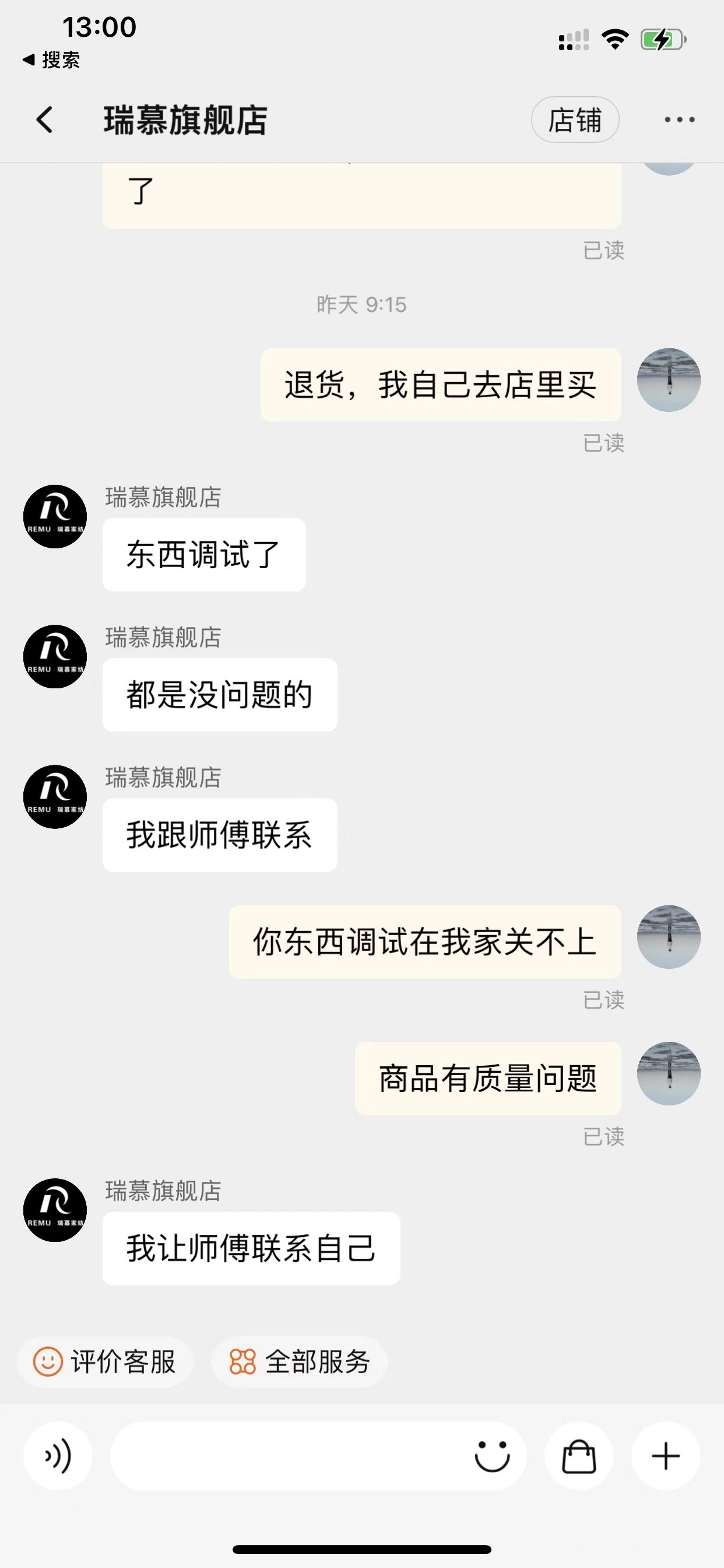
Task: Open the plus attachment menu
Action: (x=666, y=1456)
